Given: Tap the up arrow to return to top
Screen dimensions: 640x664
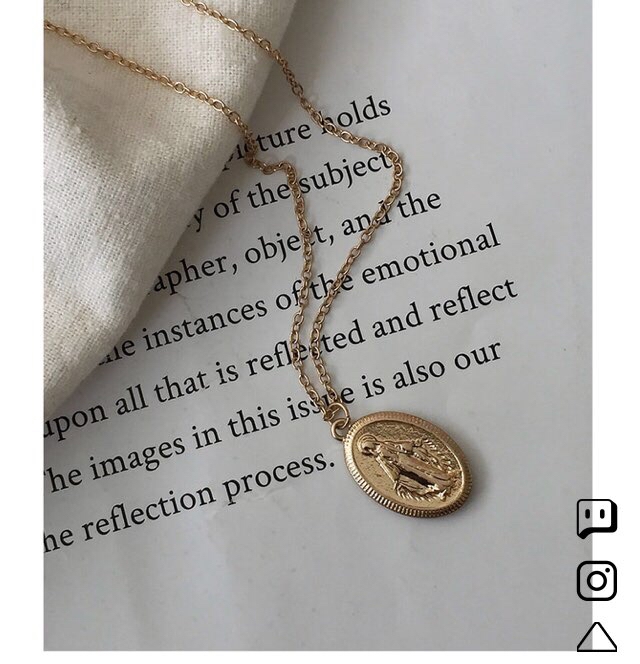Looking at the screenshot, I should (x=596, y=637).
